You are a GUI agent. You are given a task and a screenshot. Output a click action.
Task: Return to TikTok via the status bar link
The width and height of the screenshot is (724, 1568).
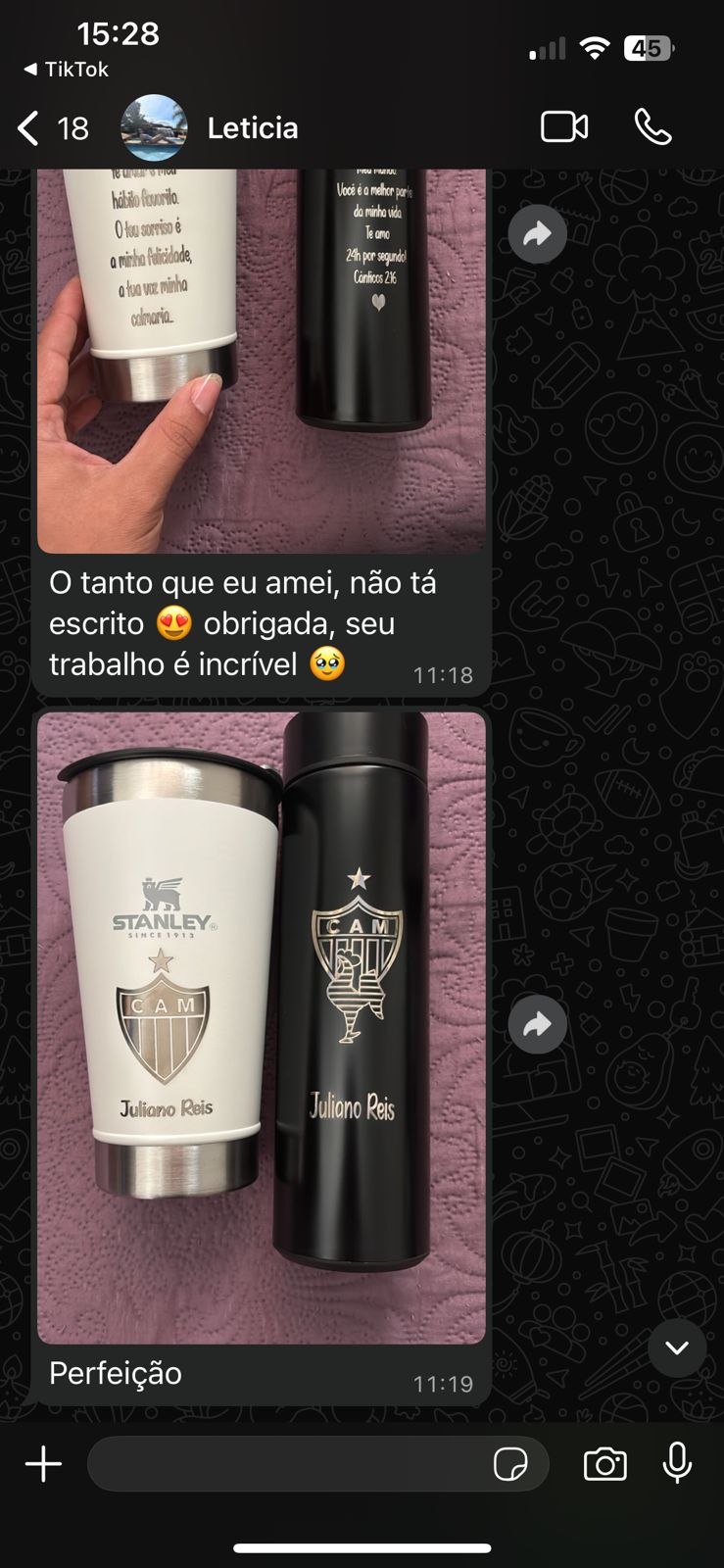click(66, 70)
